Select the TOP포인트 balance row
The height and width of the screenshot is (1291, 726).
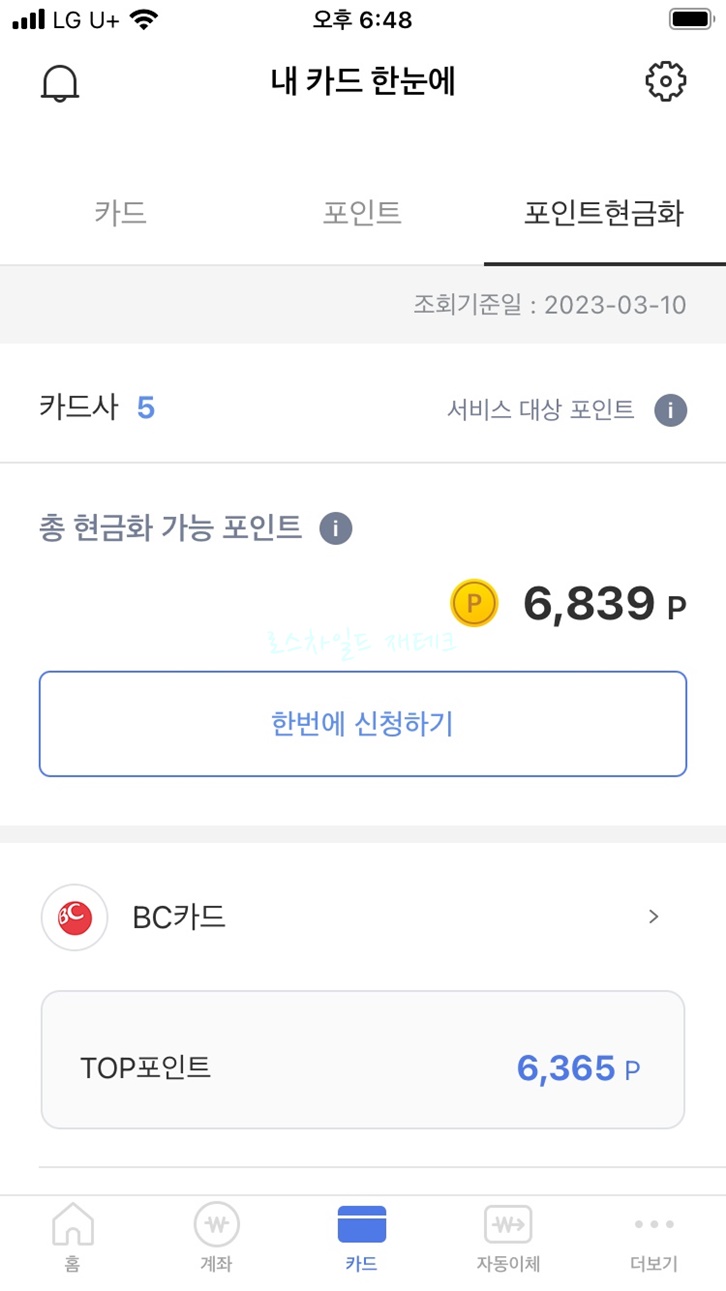pyautogui.click(x=363, y=1059)
